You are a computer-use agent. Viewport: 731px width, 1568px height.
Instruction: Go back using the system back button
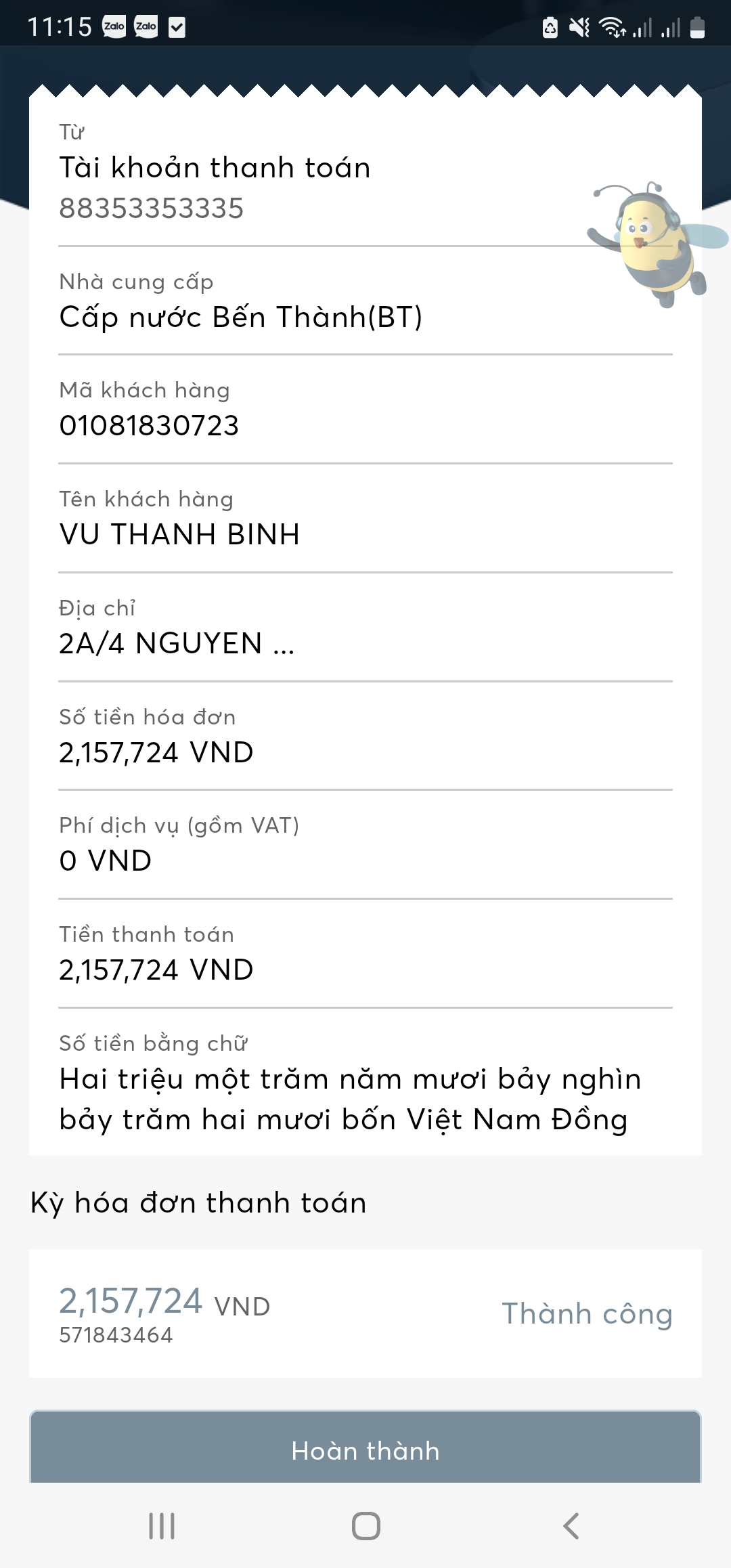(571, 1526)
